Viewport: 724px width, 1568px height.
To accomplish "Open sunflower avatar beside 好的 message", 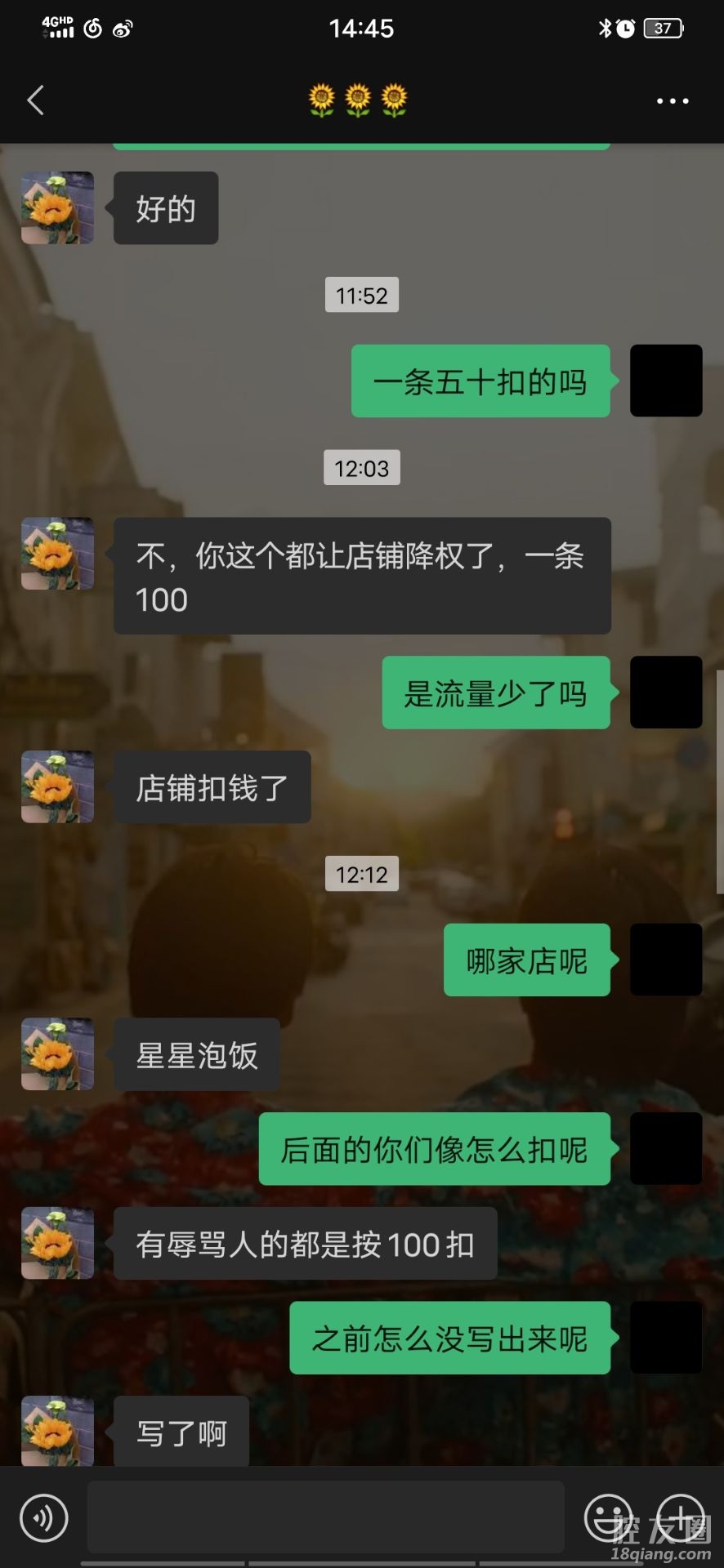I will (57, 207).
